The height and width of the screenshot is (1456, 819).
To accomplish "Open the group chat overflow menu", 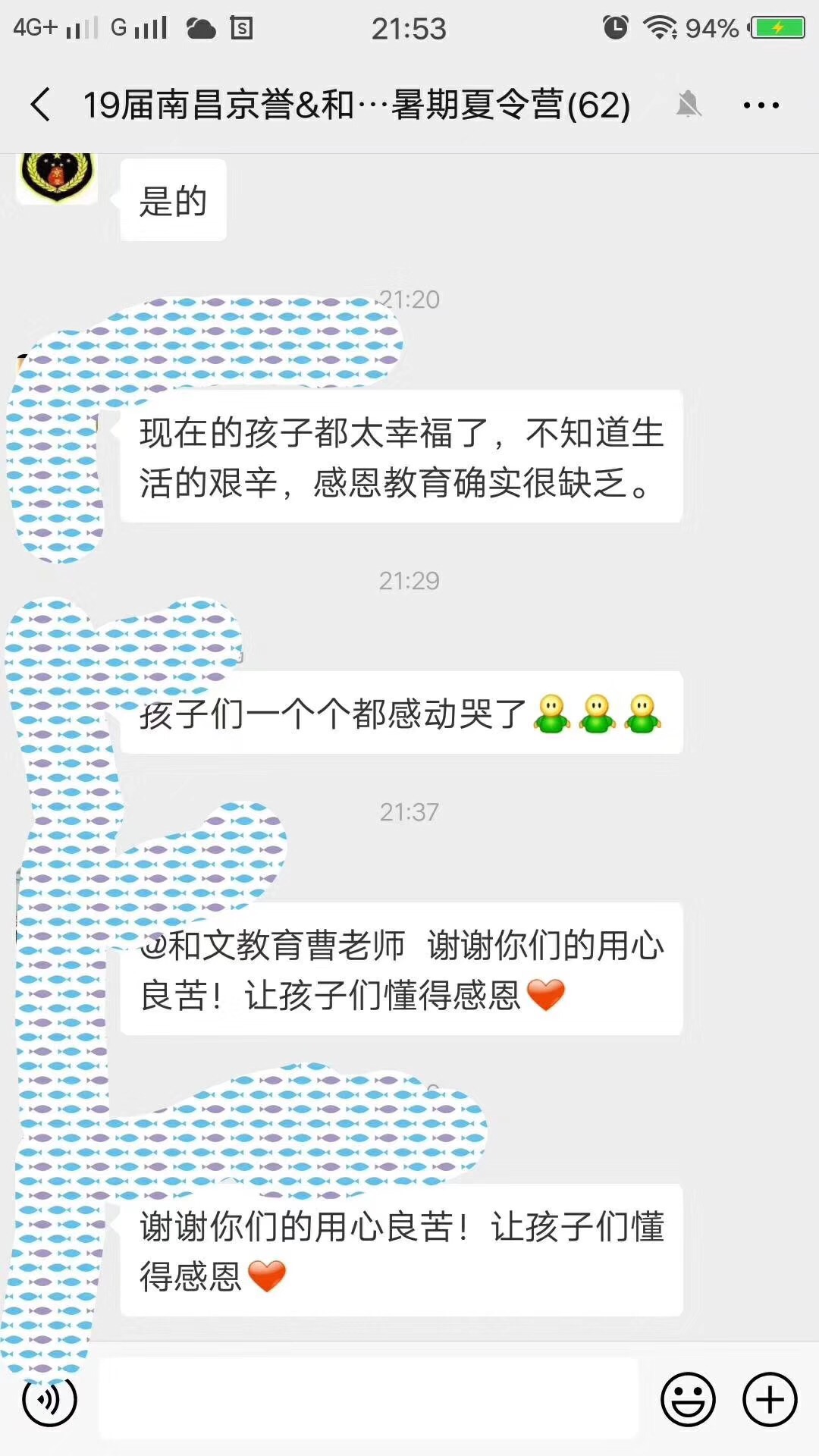I will 761,105.
